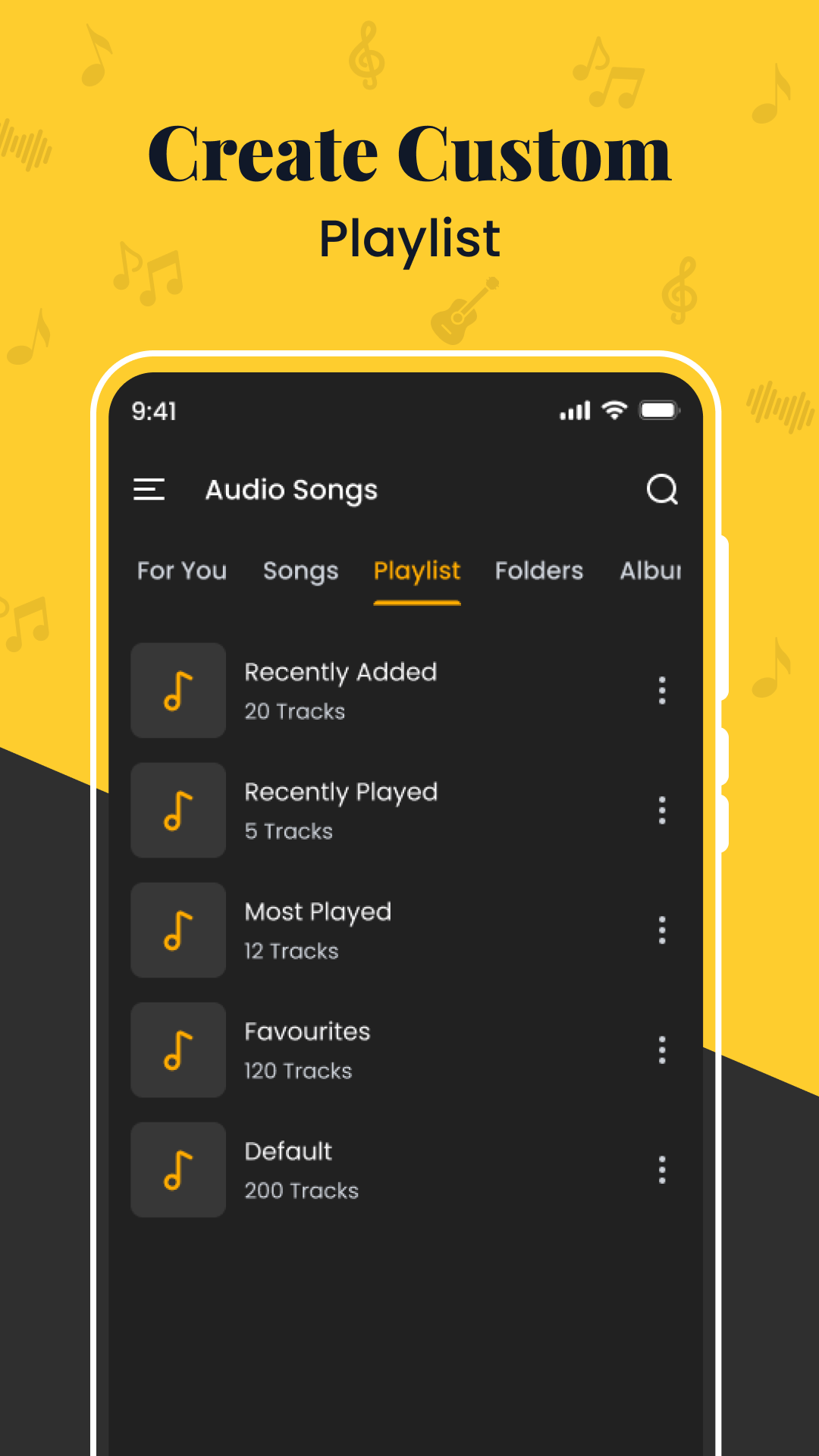Check the Wi-Fi status icon
Image resolution: width=819 pixels, height=1456 pixels.
[611, 410]
